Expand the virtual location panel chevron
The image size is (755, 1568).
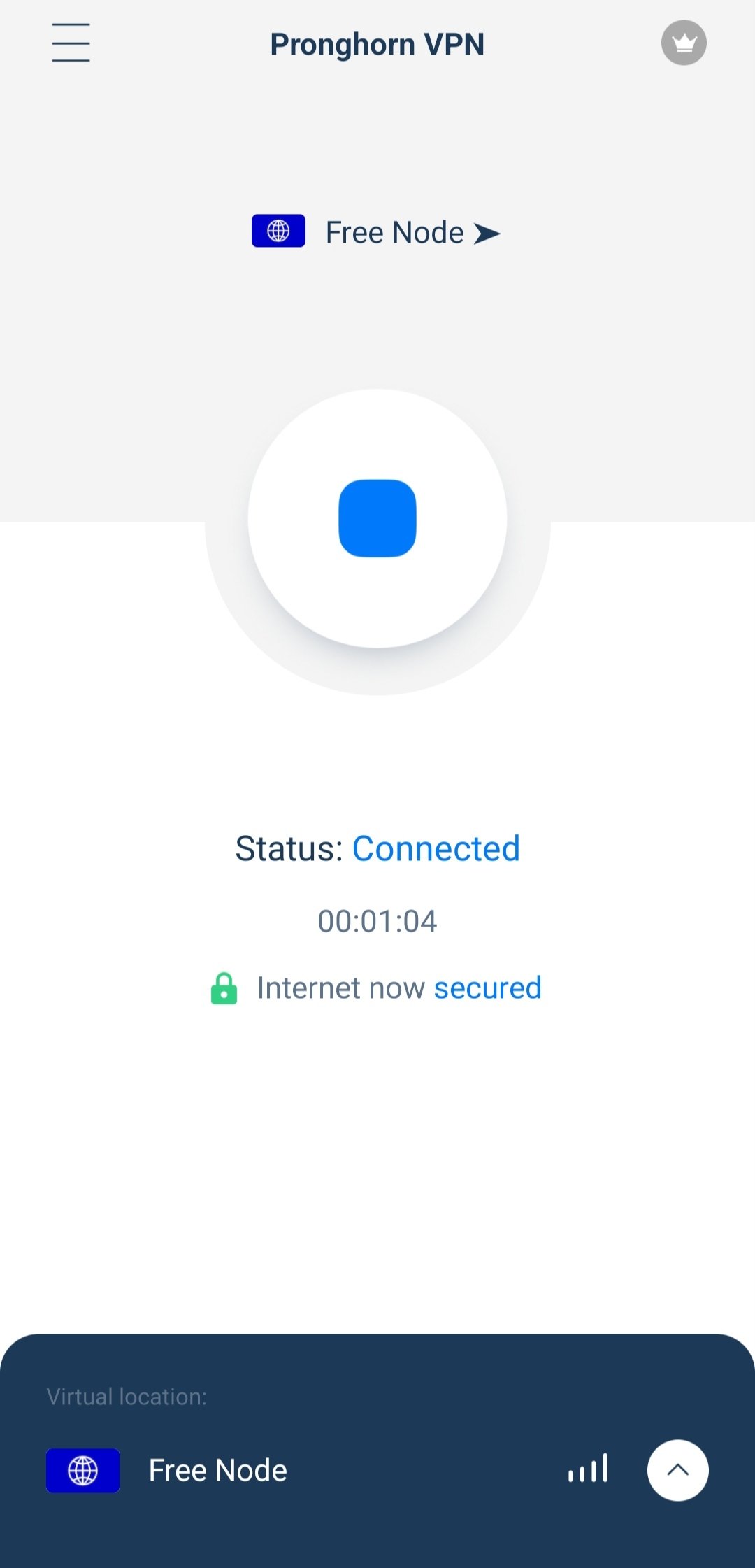point(677,1470)
